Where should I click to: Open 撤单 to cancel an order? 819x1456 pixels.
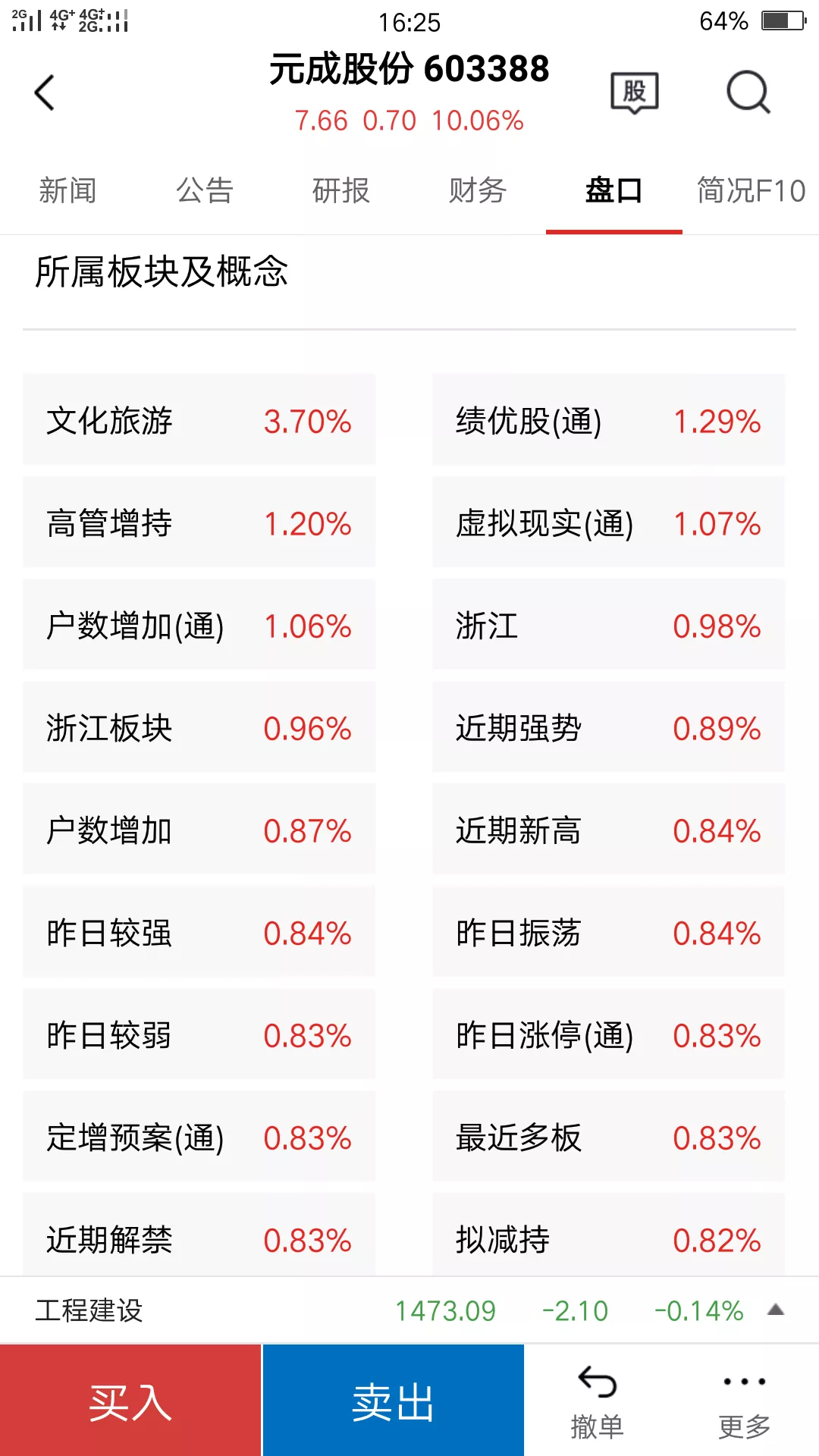pyautogui.click(x=597, y=1401)
